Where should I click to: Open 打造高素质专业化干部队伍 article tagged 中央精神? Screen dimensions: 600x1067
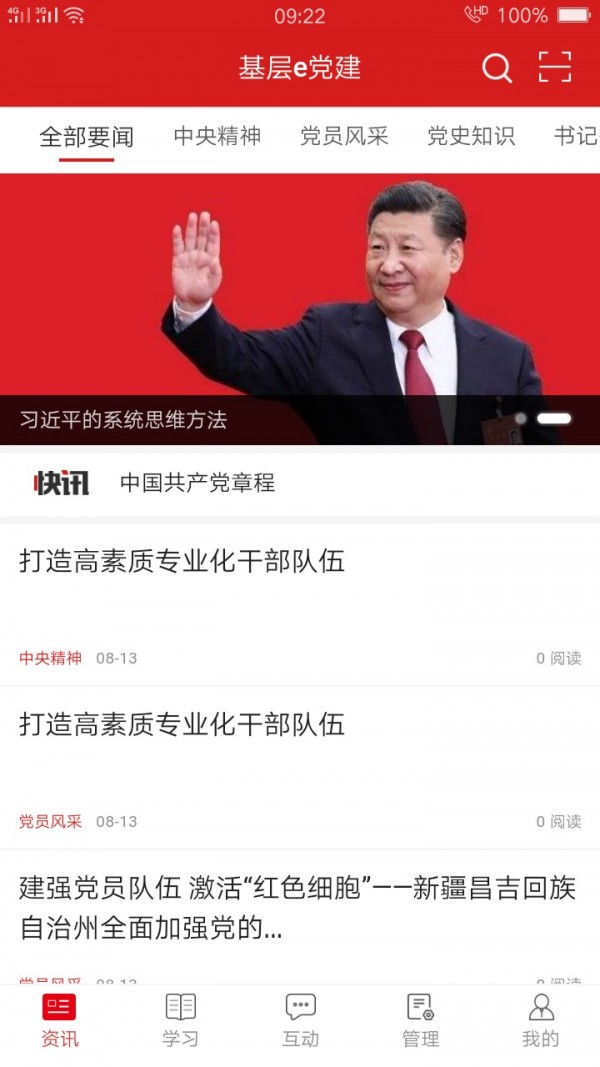(182, 562)
